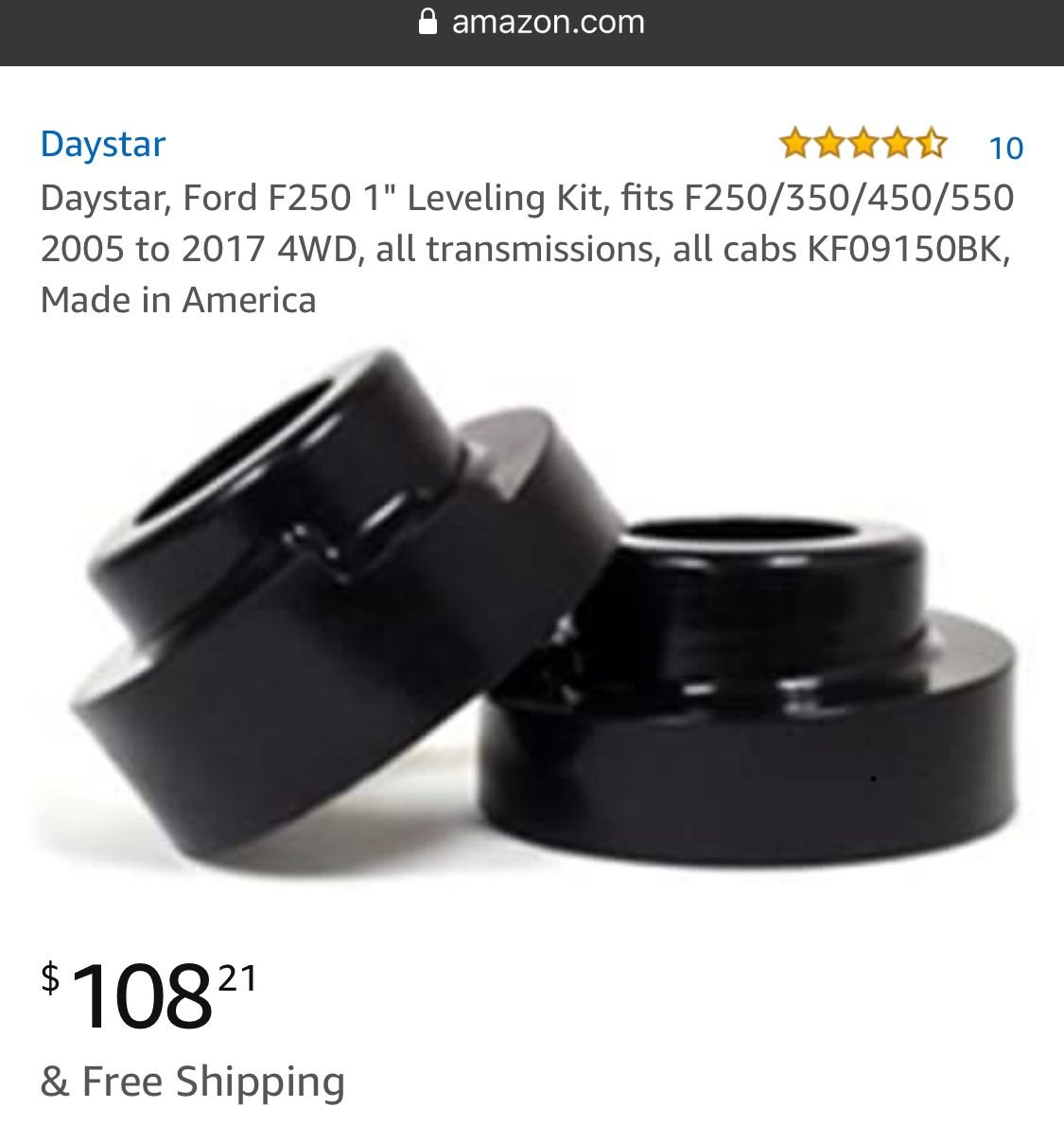Click the '10' reviews count link
The width and height of the screenshot is (1064, 1125).
(1008, 146)
